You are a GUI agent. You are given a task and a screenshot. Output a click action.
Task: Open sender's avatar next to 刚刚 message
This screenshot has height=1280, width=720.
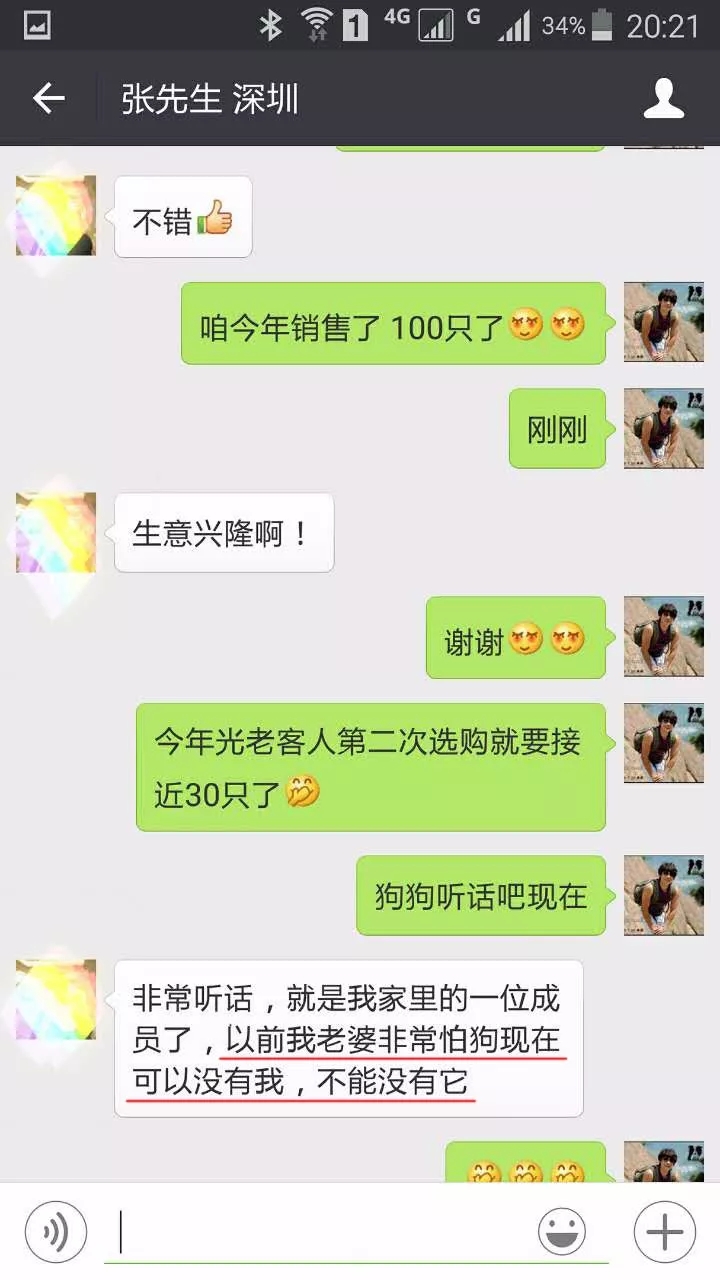(663, 428)
